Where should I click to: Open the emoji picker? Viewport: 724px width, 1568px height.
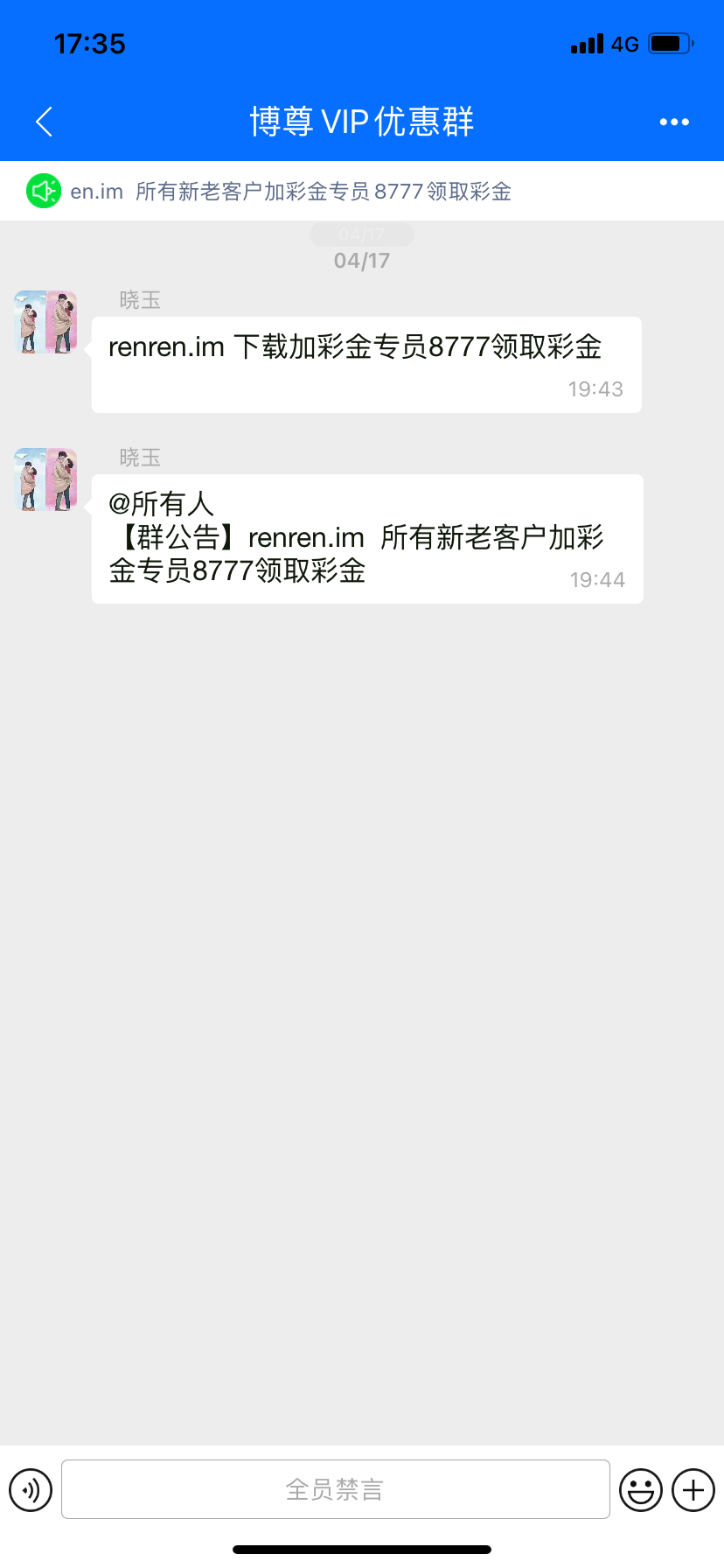(641, 1489)
